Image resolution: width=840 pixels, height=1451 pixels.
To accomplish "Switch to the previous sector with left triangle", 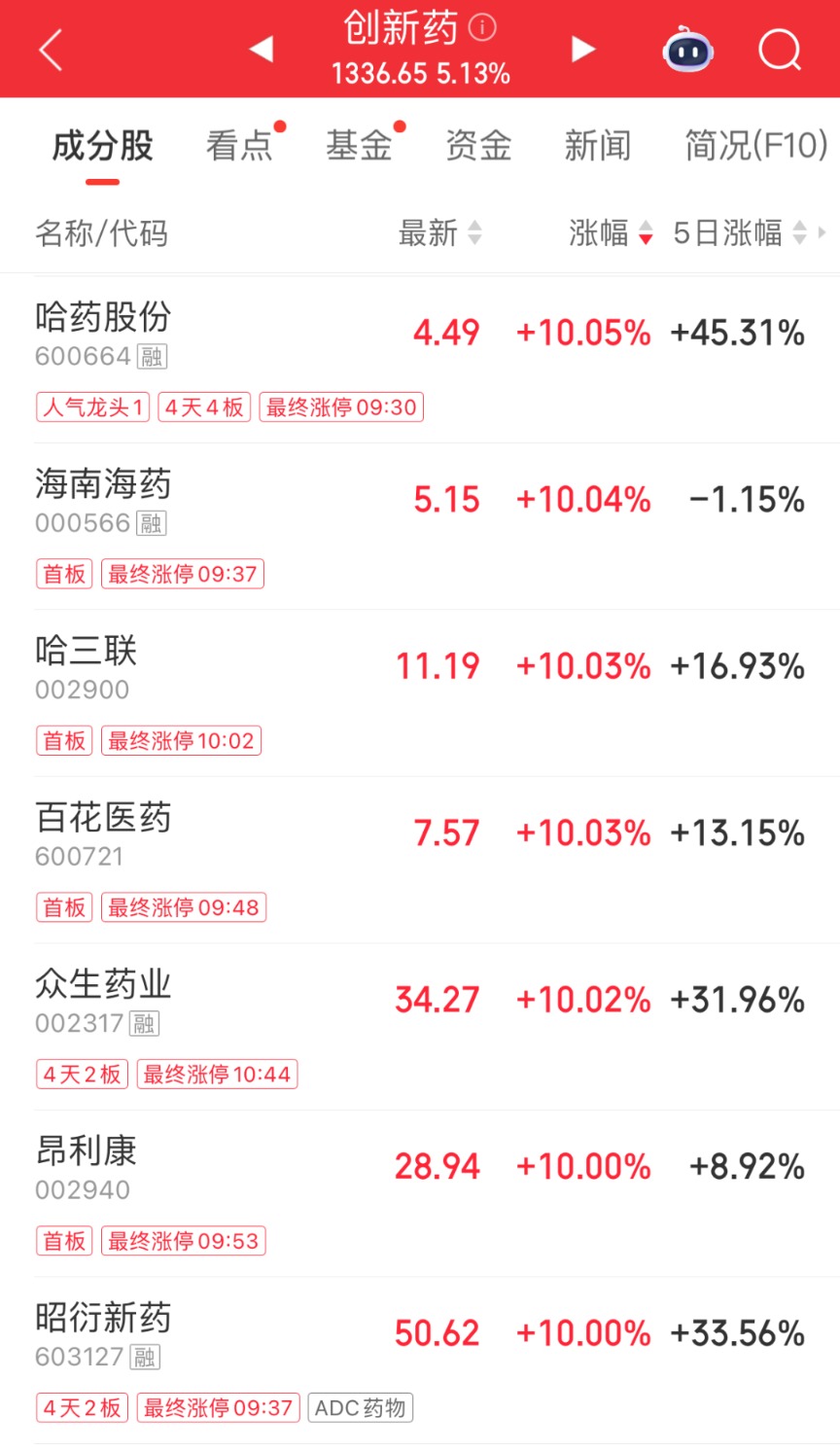I will [x=261, y=49].
